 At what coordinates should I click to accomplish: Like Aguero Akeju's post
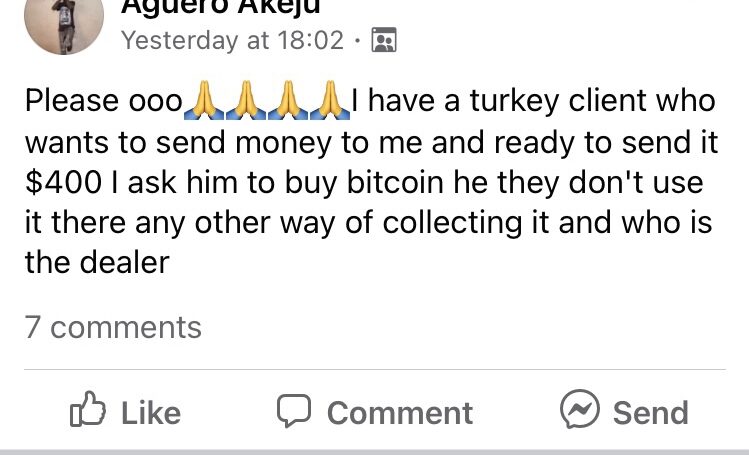[125, 412]
